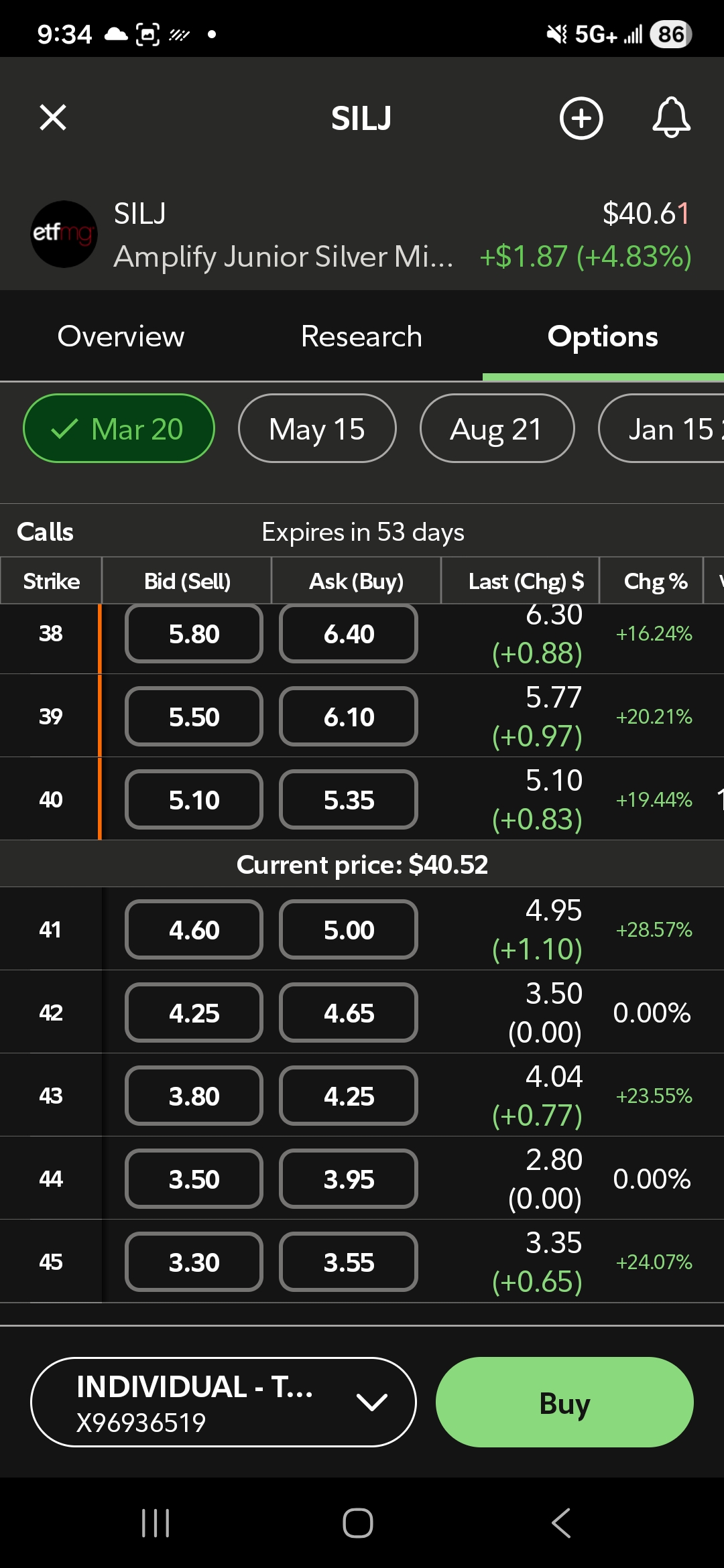The height and width of the screenshot is (1568, 724).
Task: Switch to the Research tab
Action: coord(361,336)
